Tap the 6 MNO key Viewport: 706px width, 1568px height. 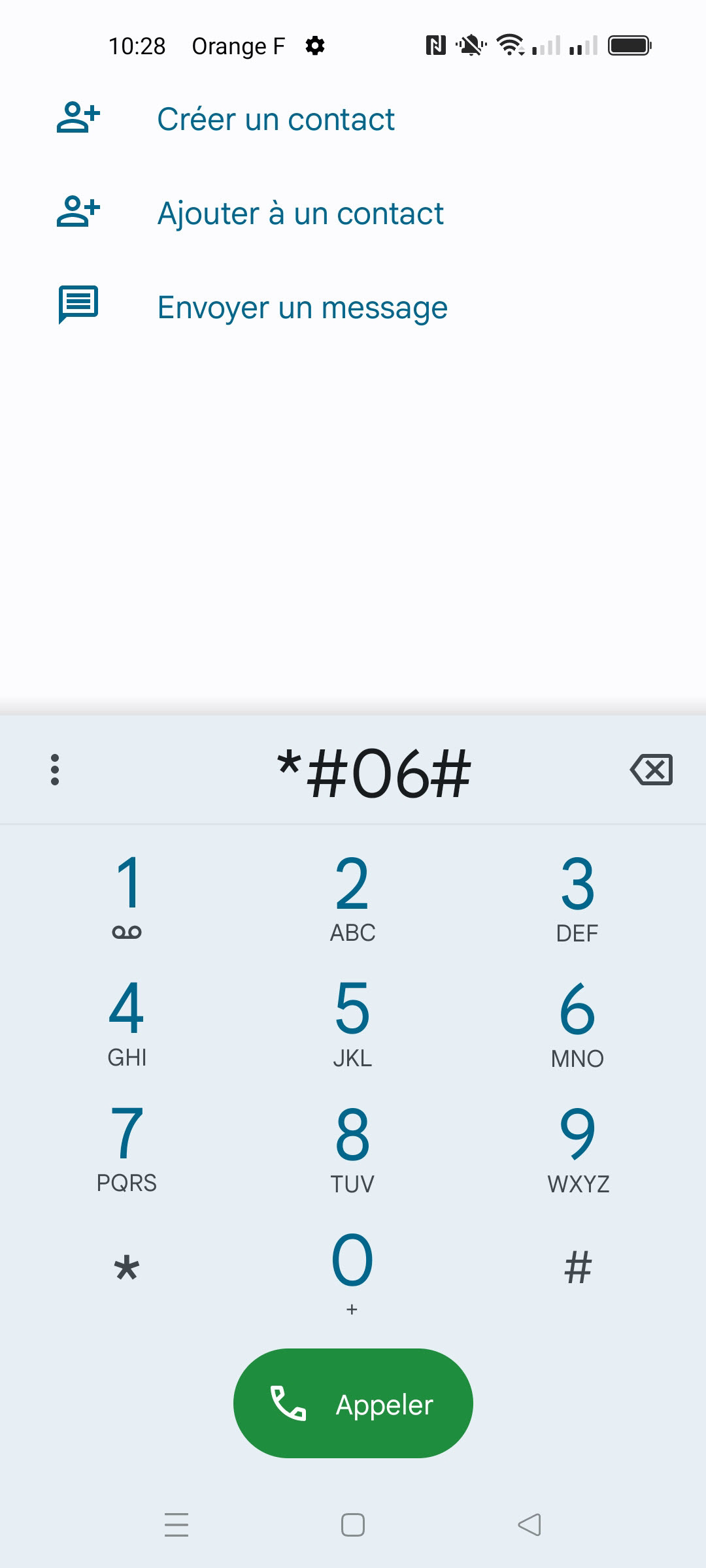[x=578, y=1021]
